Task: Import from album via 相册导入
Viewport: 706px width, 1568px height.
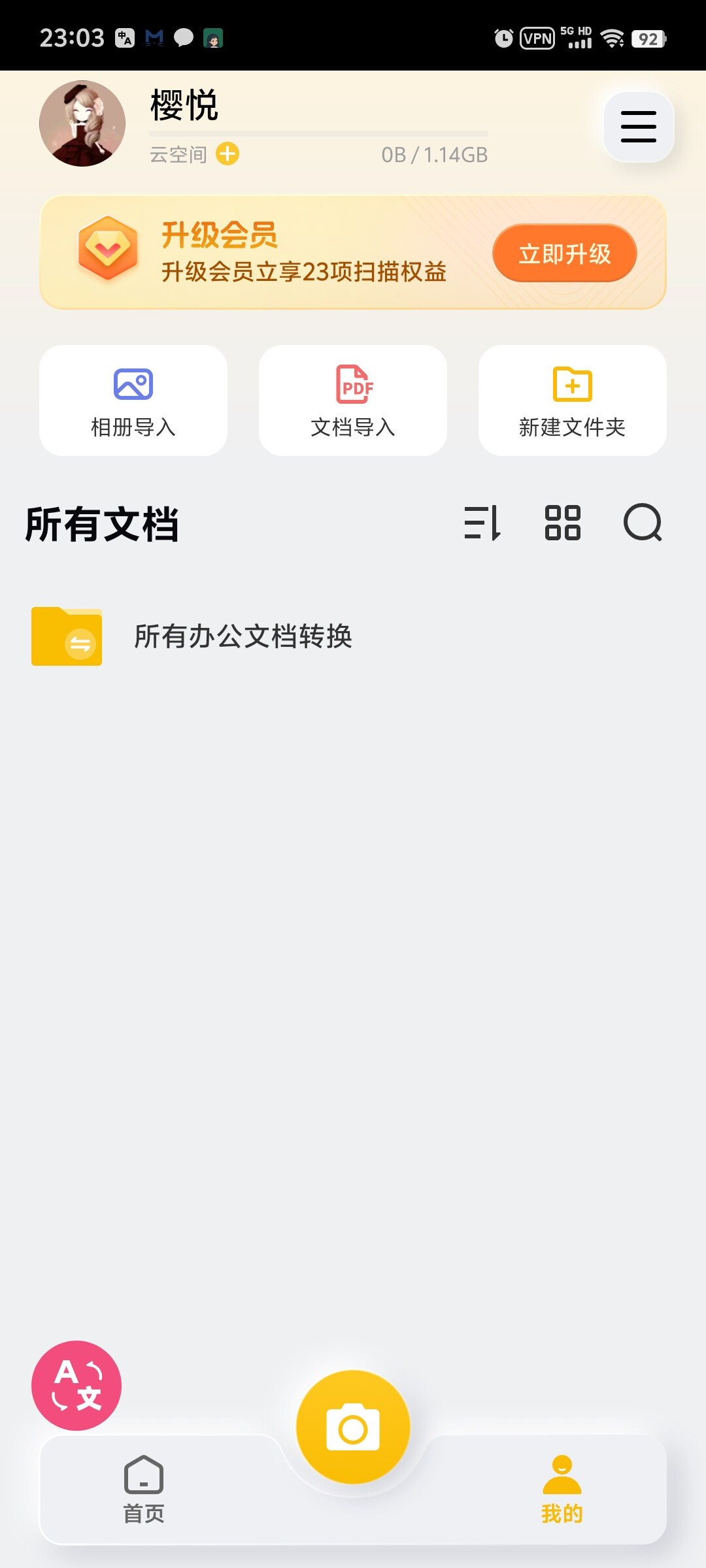Action: pos(133,400)
